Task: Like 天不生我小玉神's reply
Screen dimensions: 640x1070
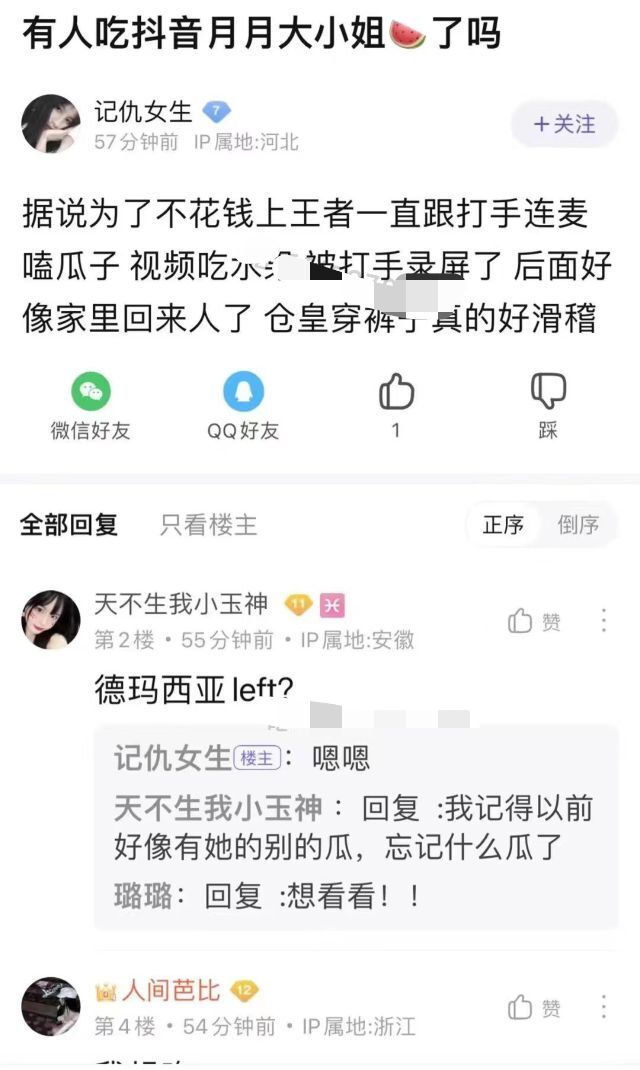Action: [x=534, y=622]
